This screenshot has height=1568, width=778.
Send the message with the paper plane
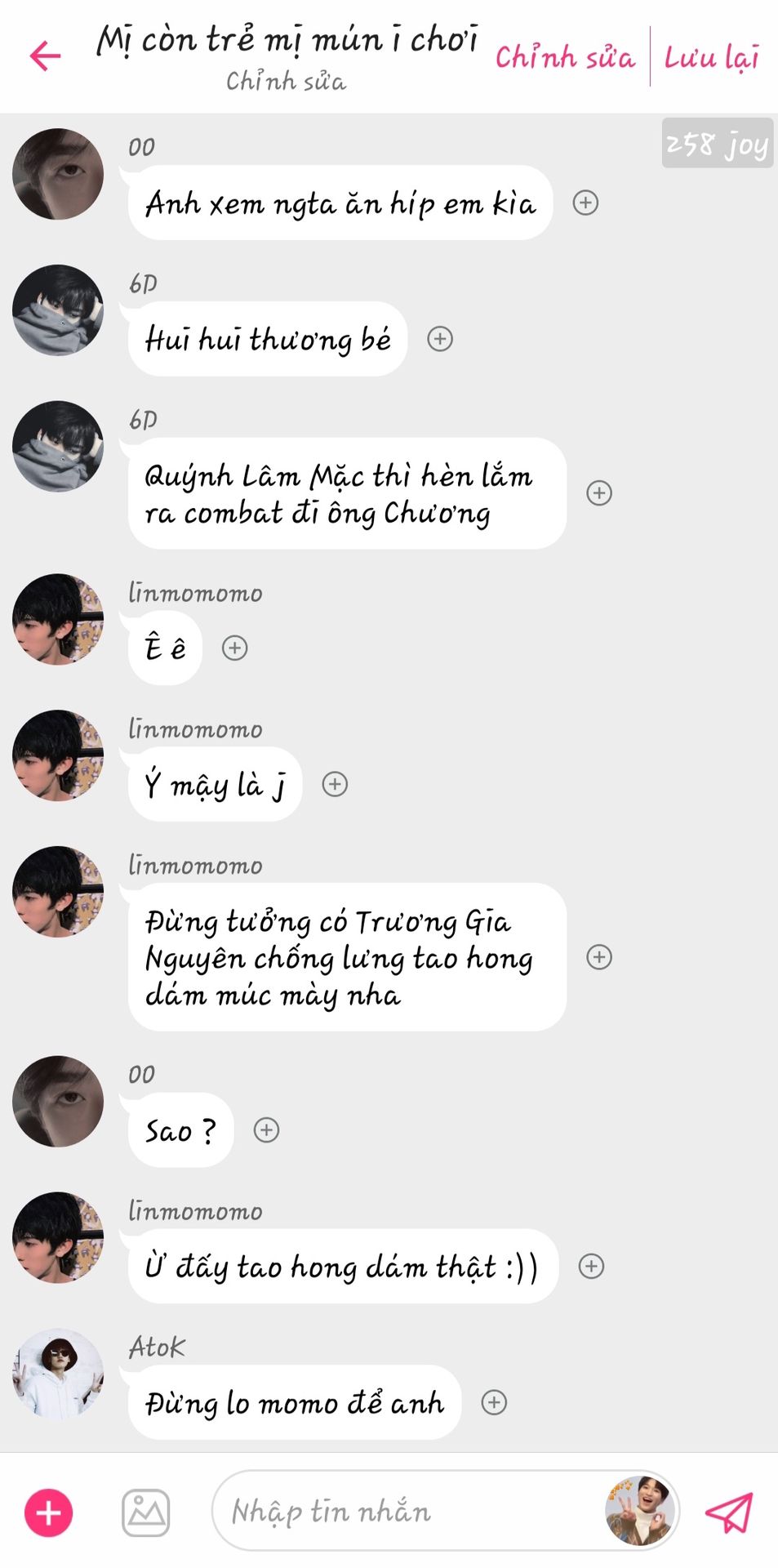(728, 1512)
